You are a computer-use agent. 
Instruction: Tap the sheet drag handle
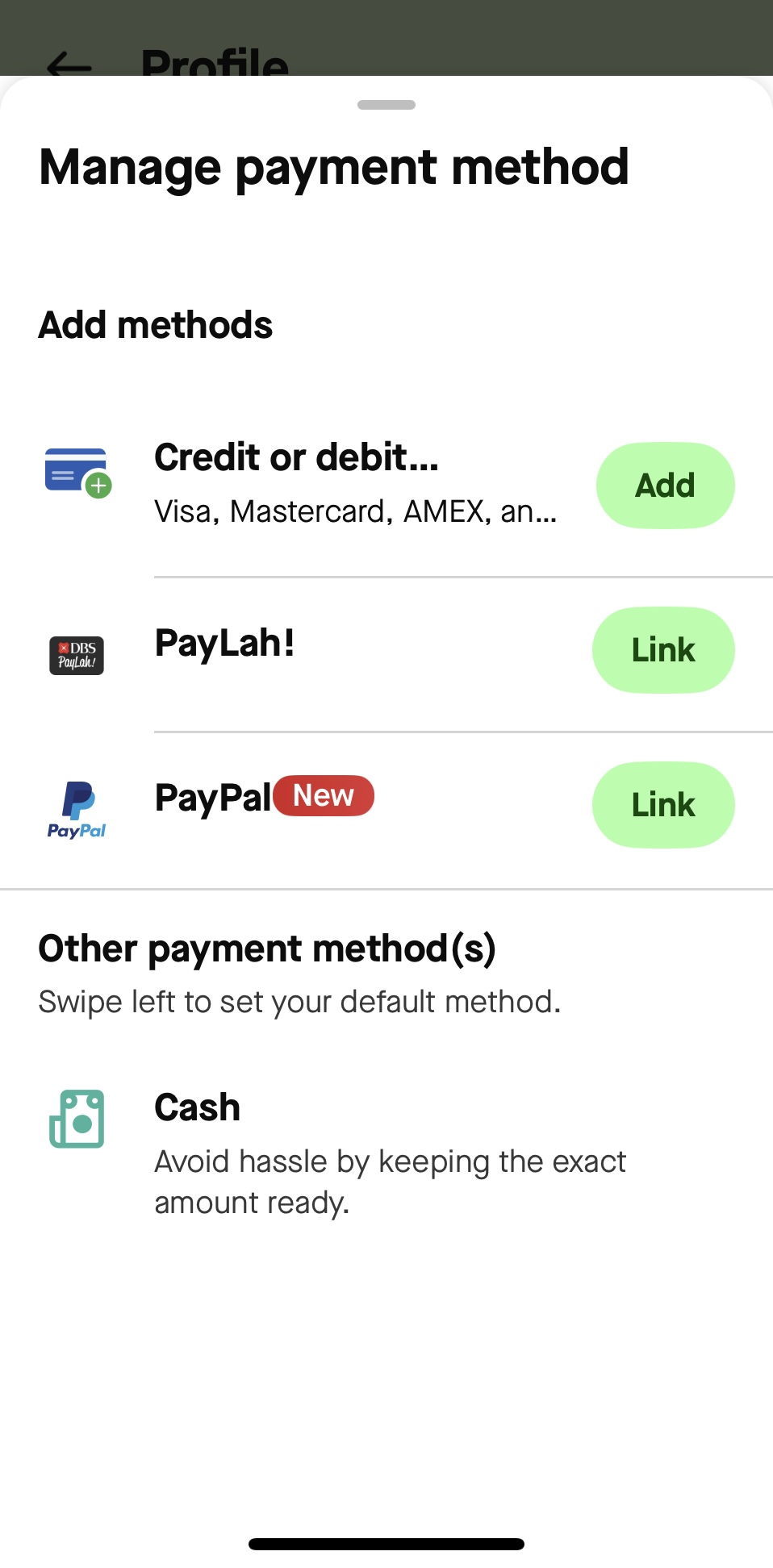(386, 105)
